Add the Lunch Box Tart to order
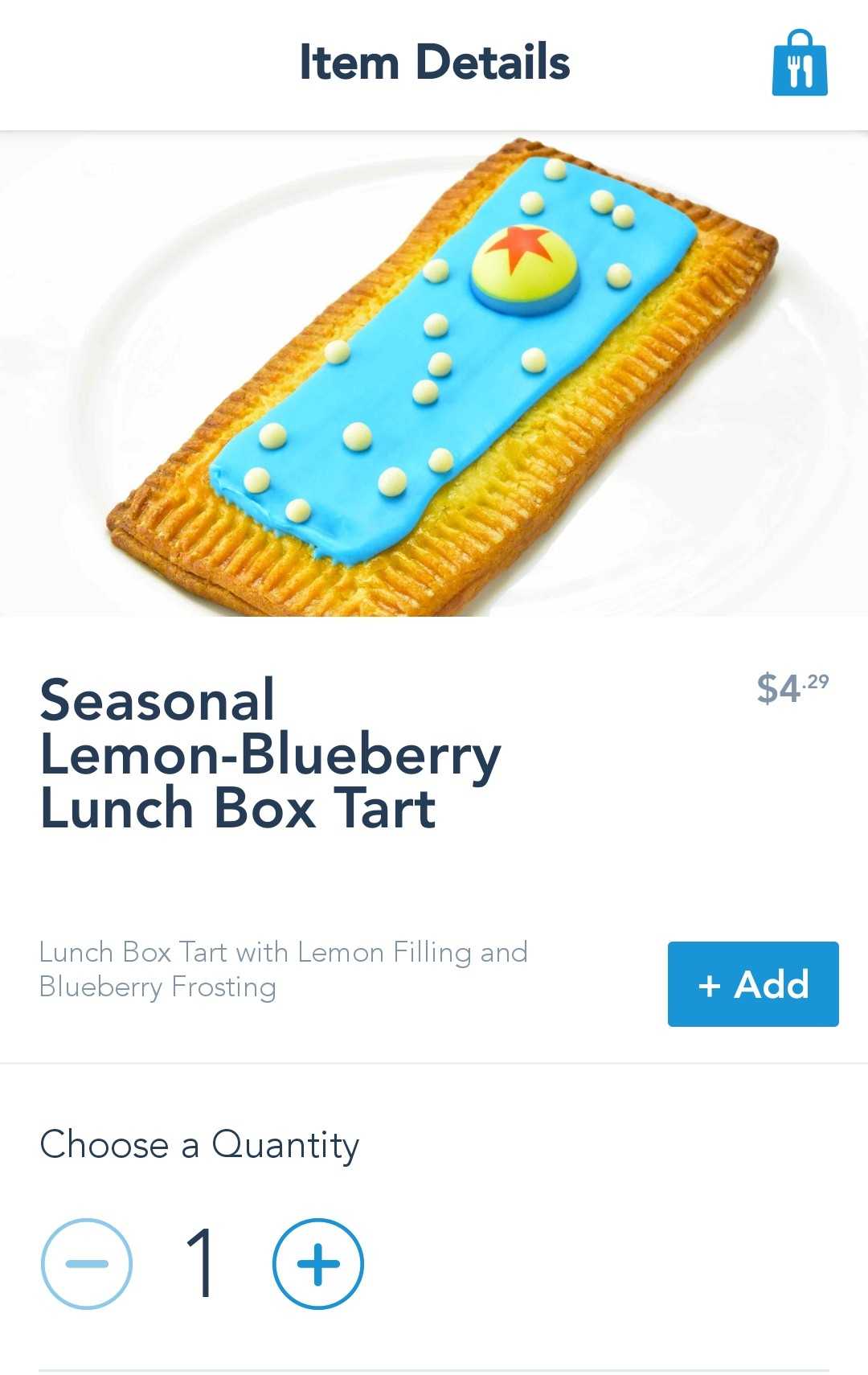This screenshot has width=868, height=1375. coord(753,983)
